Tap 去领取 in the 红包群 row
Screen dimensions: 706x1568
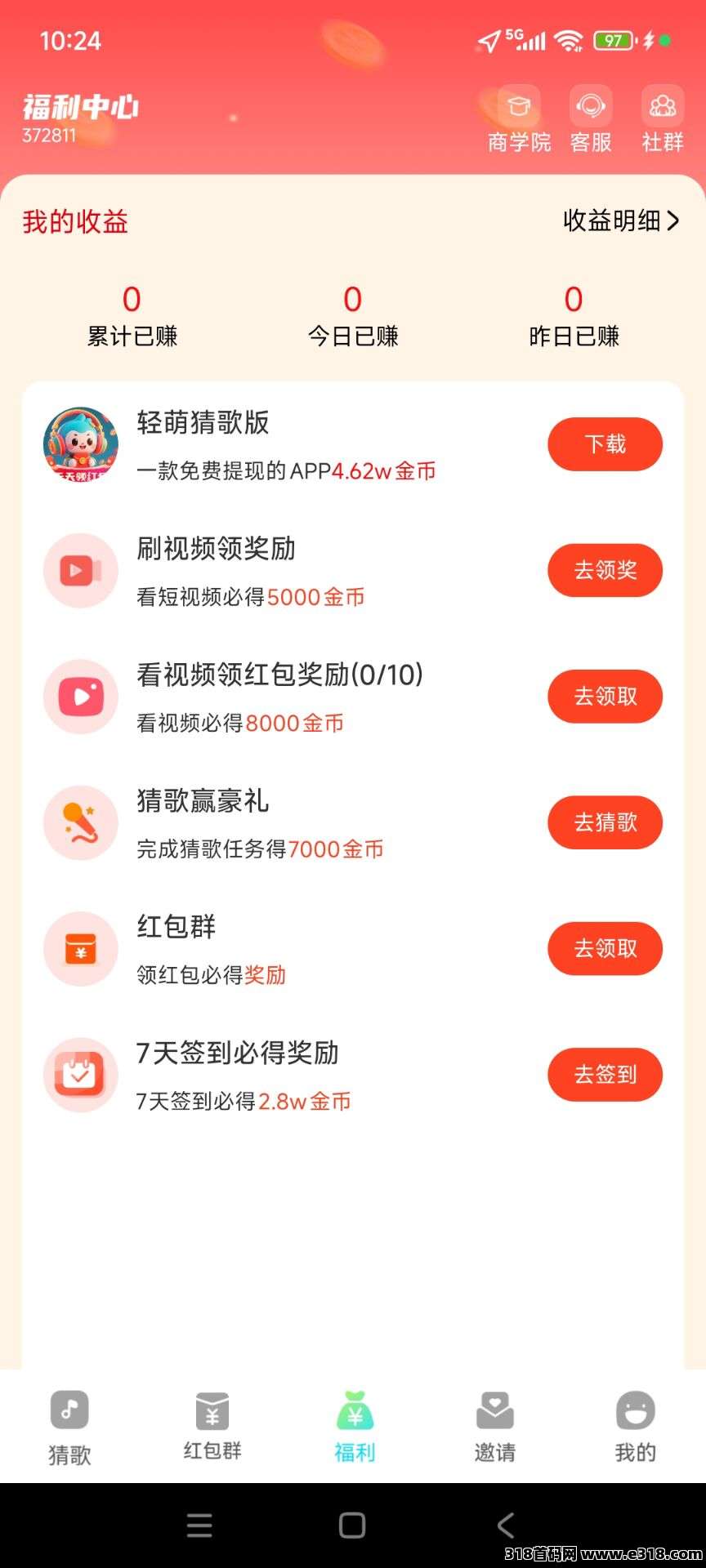(605, 948)
